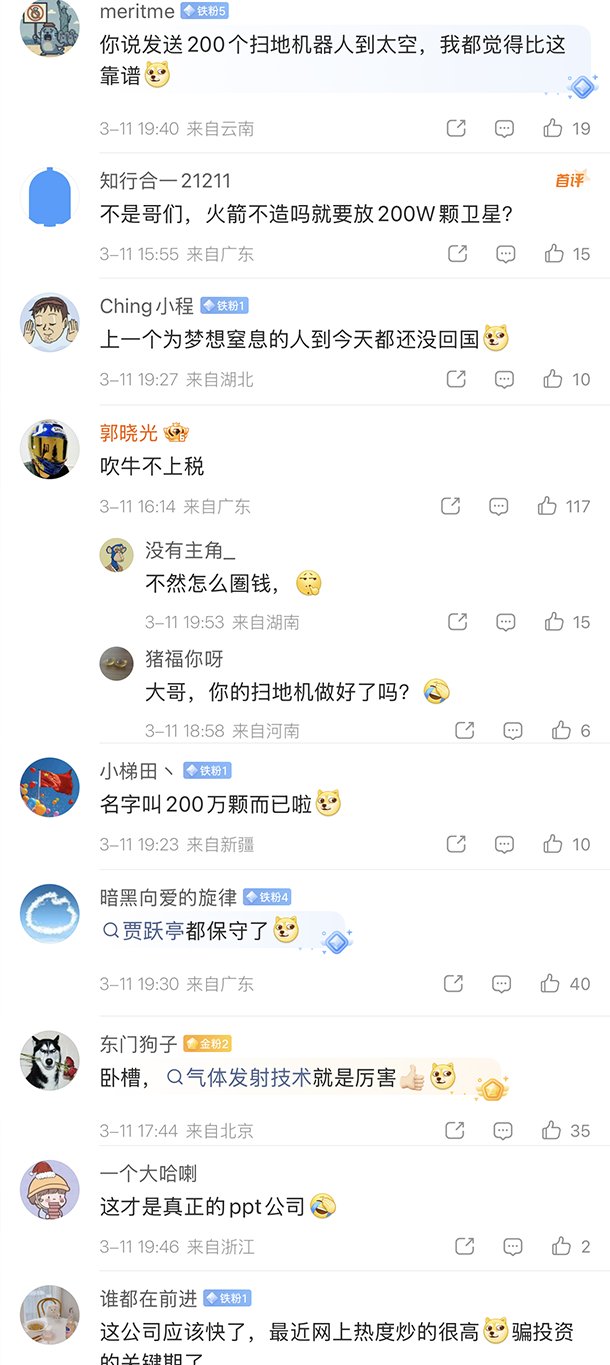Like 一个大哈喇's ppt company comment
Viewport: 610px width, 1365px height.
click(561, 1247)
